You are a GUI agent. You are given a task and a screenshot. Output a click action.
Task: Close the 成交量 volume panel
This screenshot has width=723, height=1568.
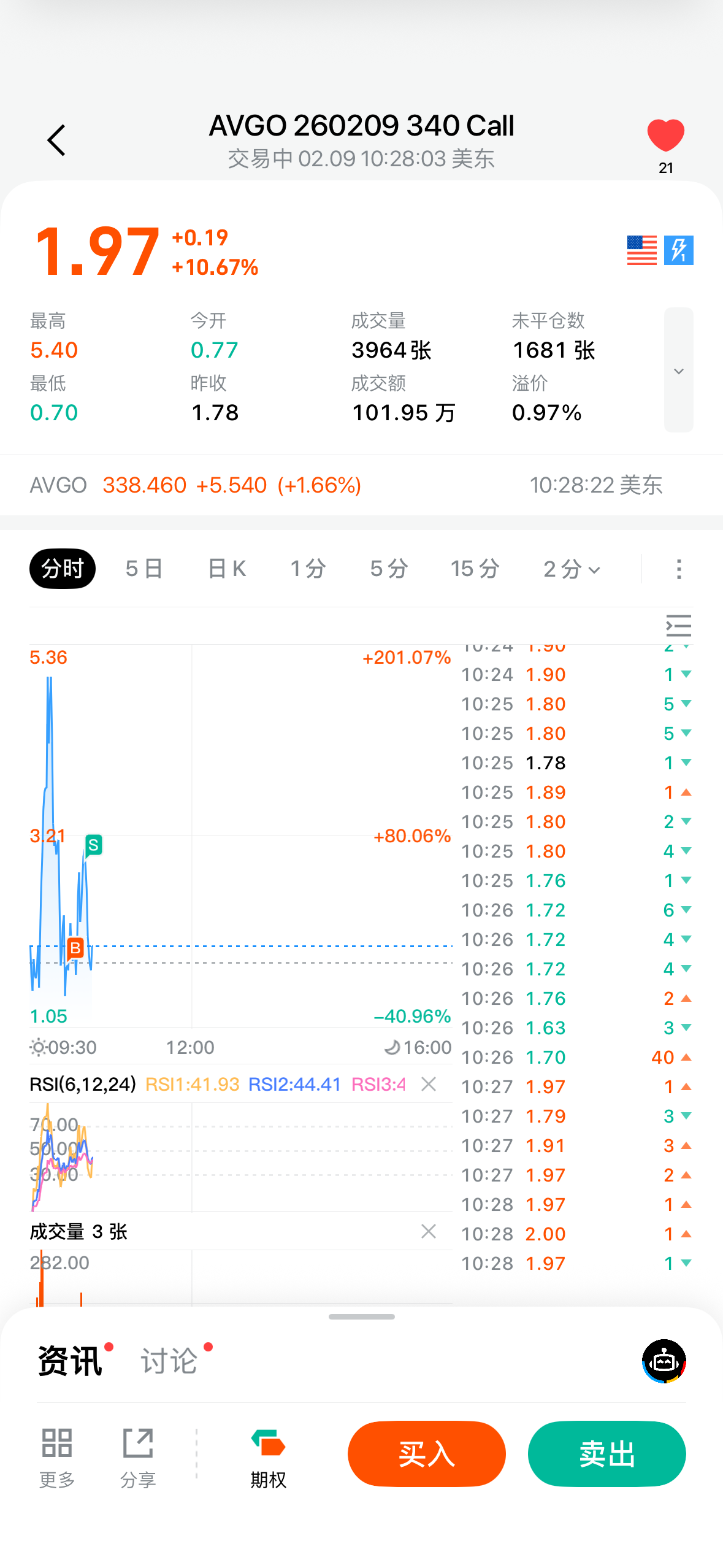click(429, 1231)
